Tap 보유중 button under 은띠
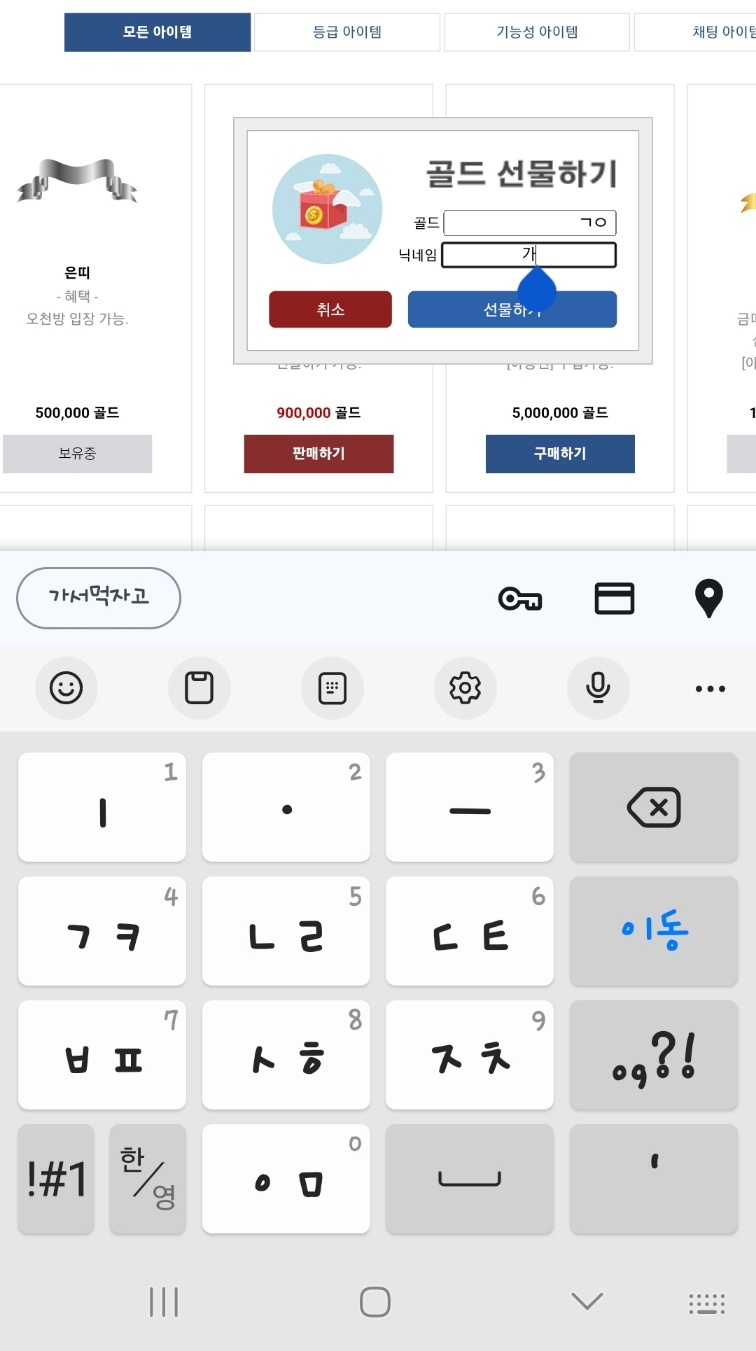 click(x=77, y=453)
